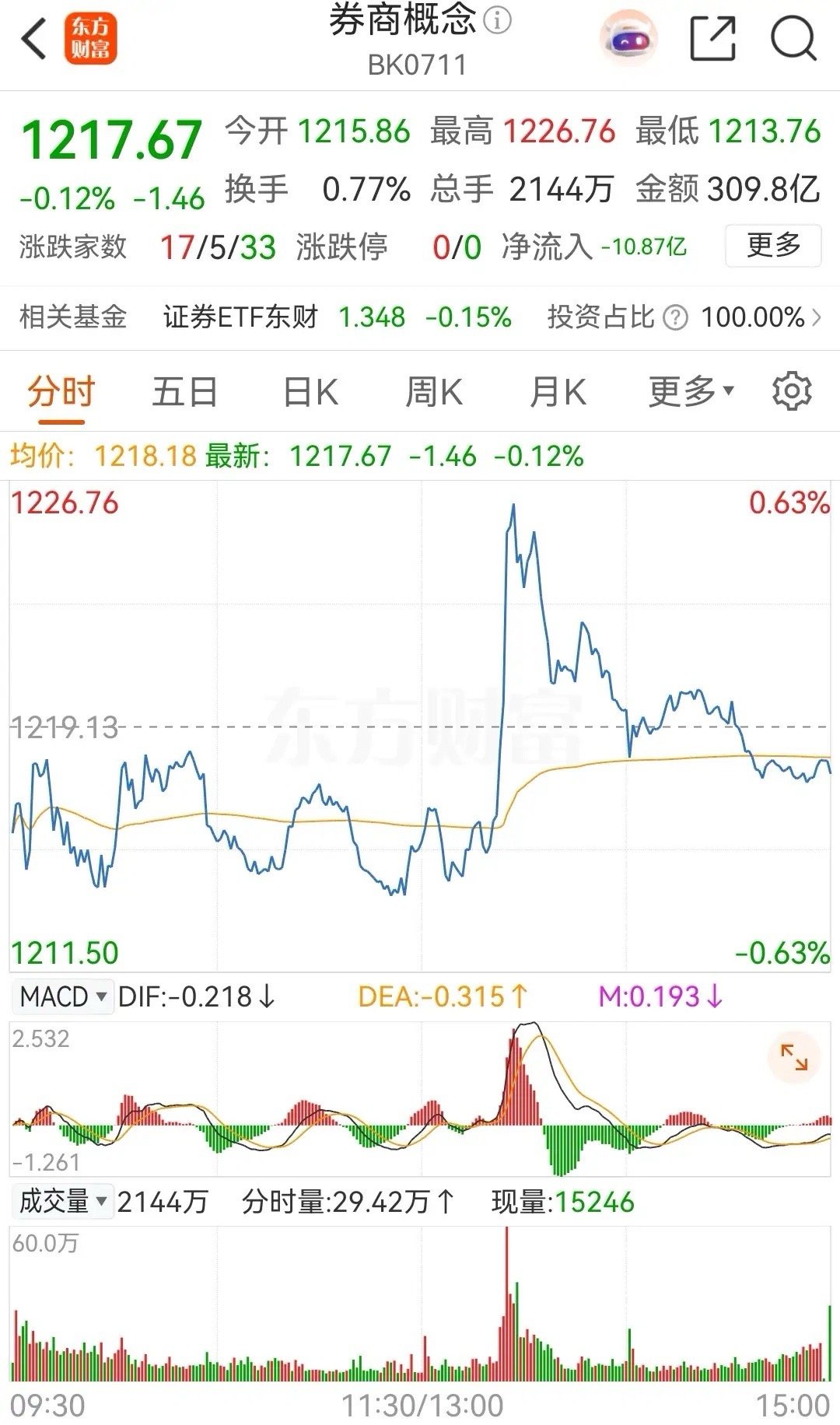Switch to the 周K chart tab
The height and width of the screenshot is (1425, 840).
pyautogui.click(x=434, y=391)
